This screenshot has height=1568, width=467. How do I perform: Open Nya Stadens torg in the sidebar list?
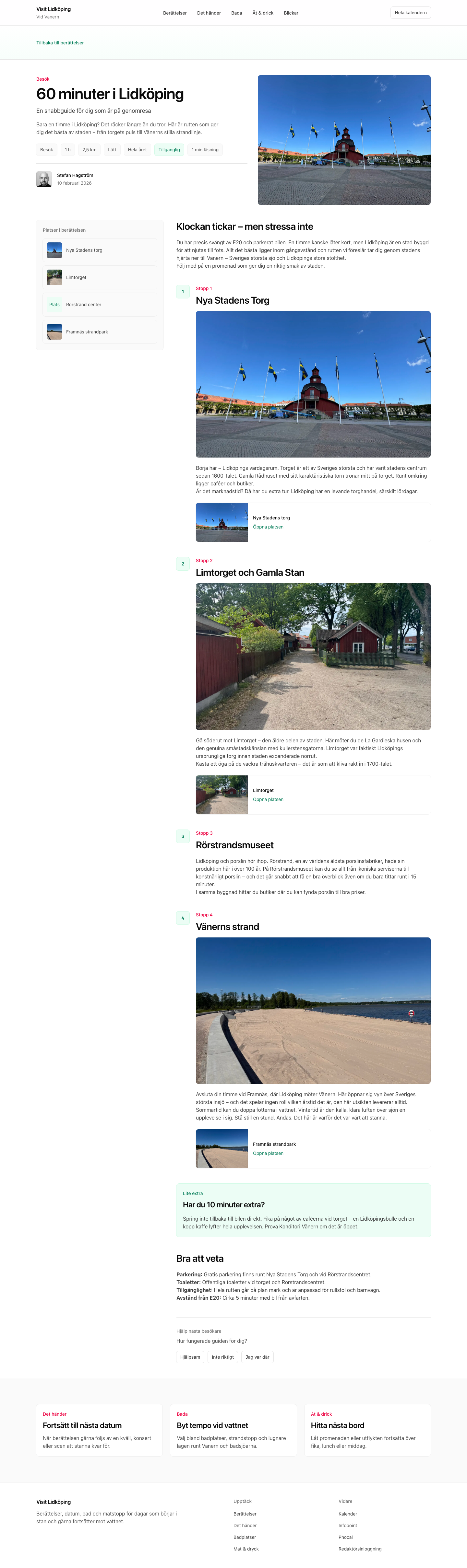pyautogui.click(x=100, y=250)
